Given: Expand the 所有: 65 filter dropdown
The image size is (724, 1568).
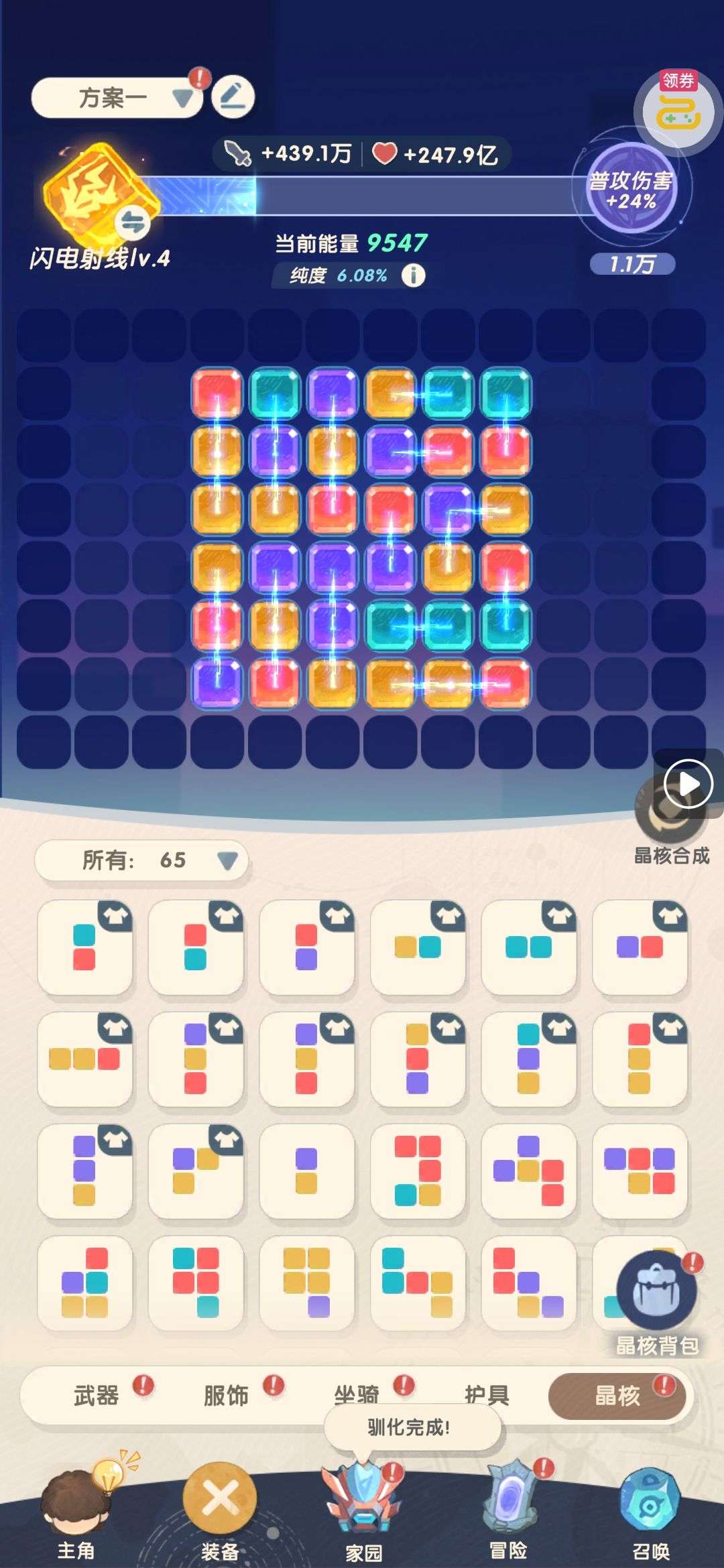Looking at the screenshot, I should click(141, 860).
